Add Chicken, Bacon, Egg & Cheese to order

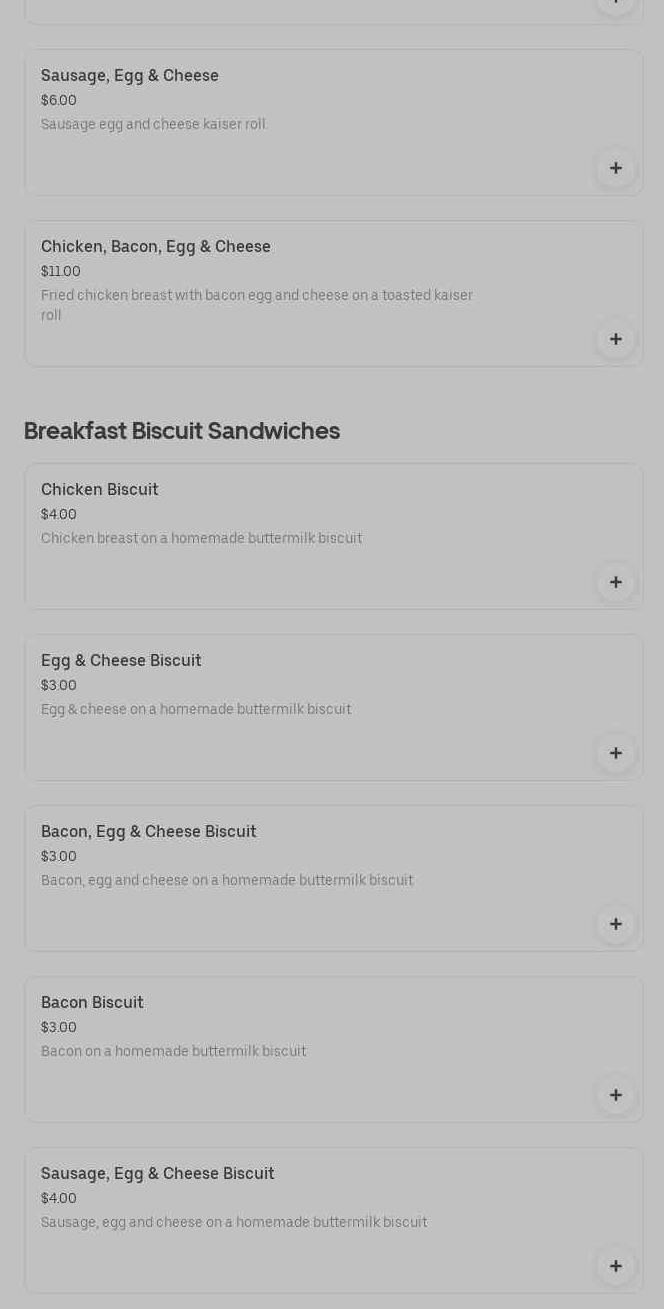tap(615, 339)
